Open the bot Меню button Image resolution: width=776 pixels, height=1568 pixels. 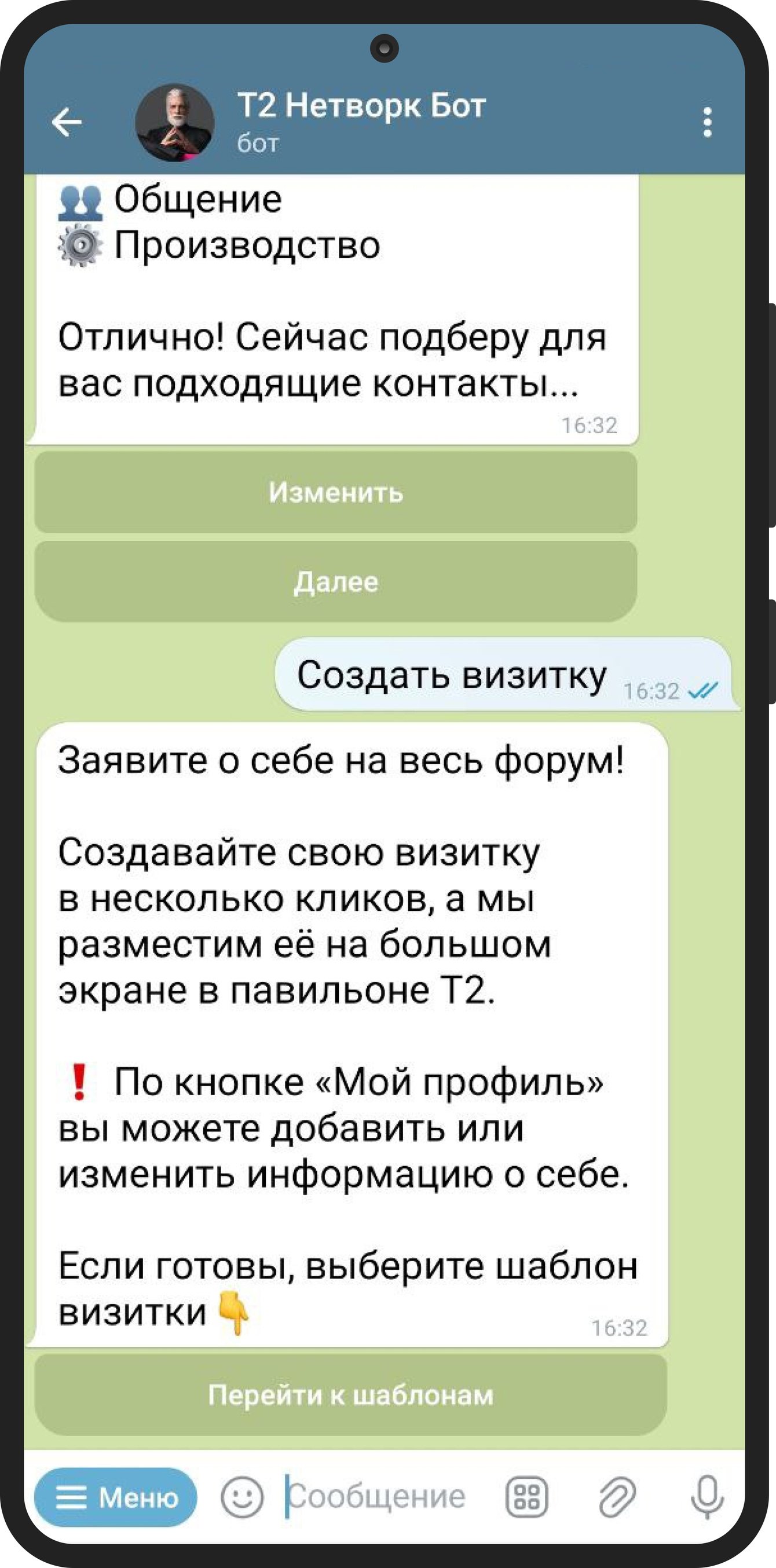click(x=116, y=1497)
